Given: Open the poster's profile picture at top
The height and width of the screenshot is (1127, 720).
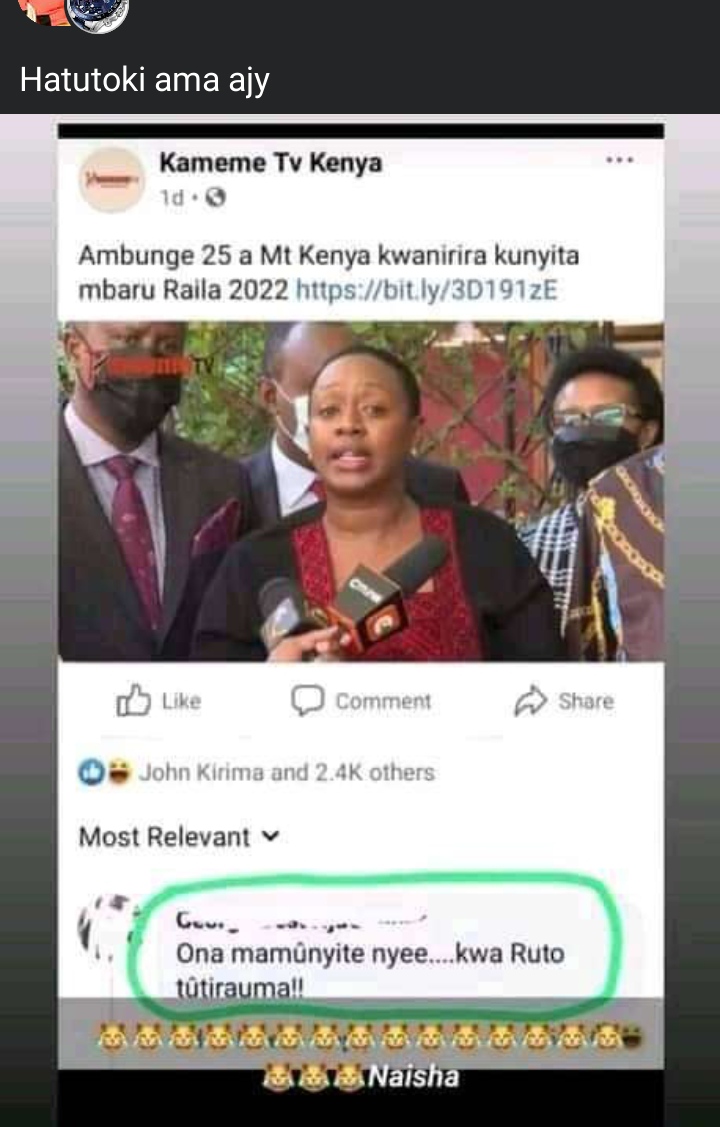Looking at the screenshot, I should 97,12.
